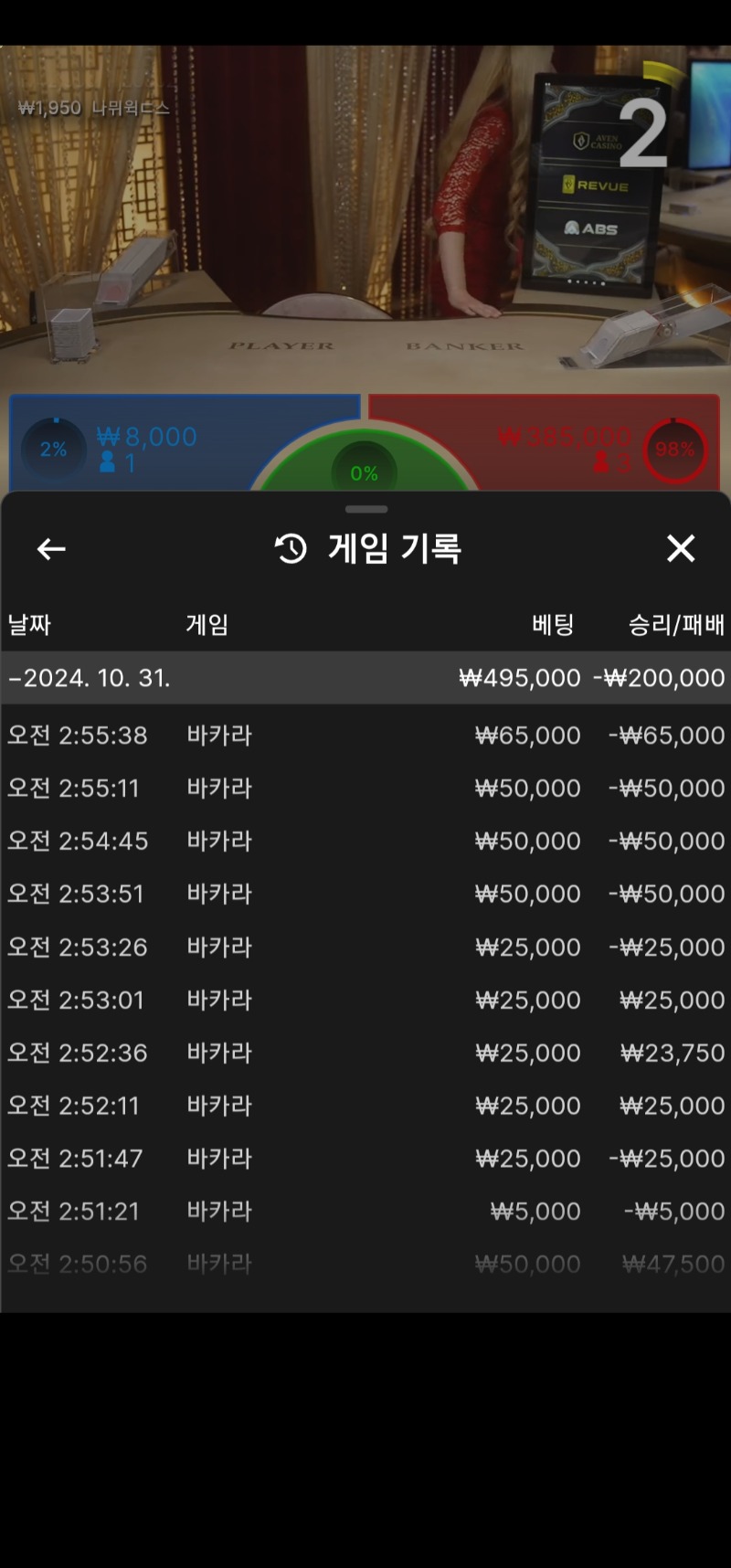Go back from the 게임 기록 panel
The image size is (731, 1568).
pos(51,549)
